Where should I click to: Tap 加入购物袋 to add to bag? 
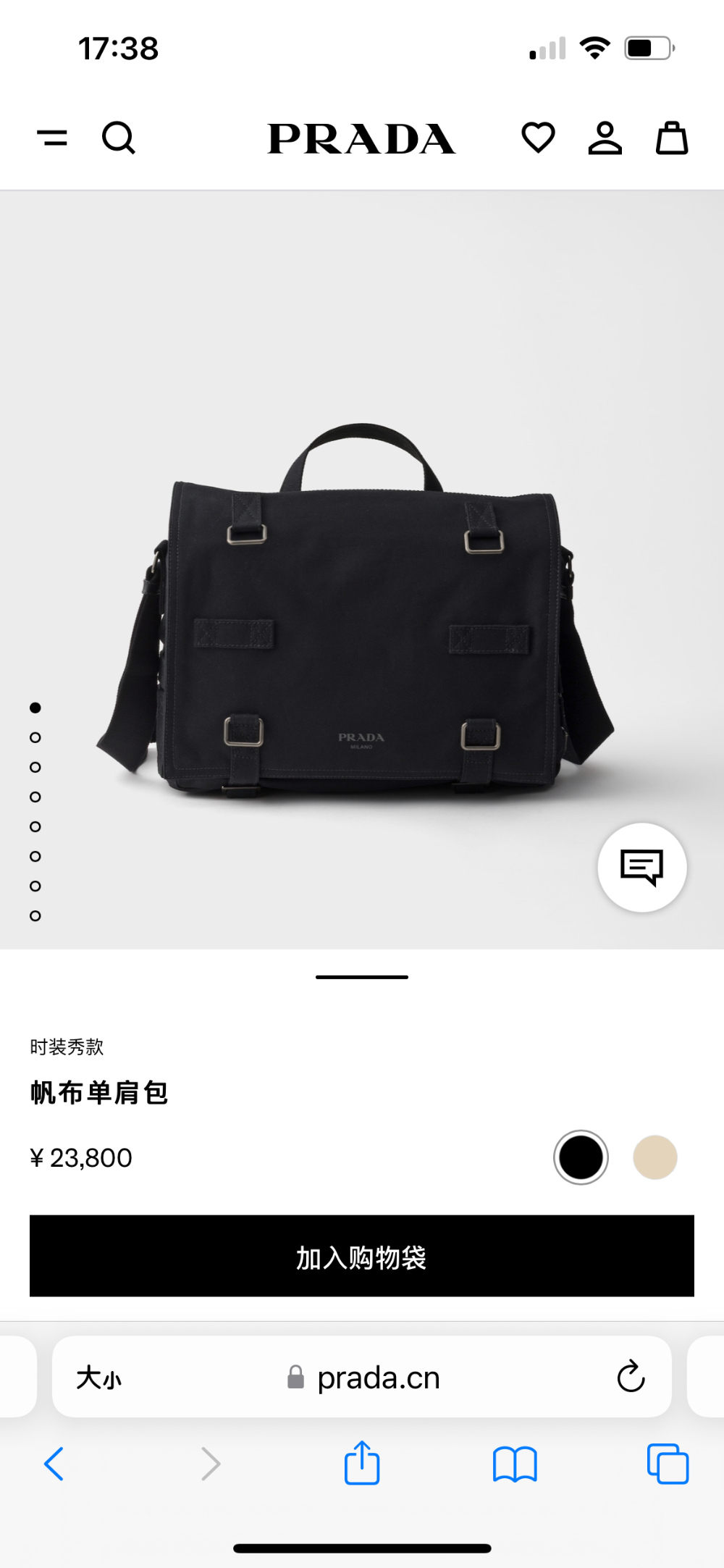click(x=362, y=1256)
